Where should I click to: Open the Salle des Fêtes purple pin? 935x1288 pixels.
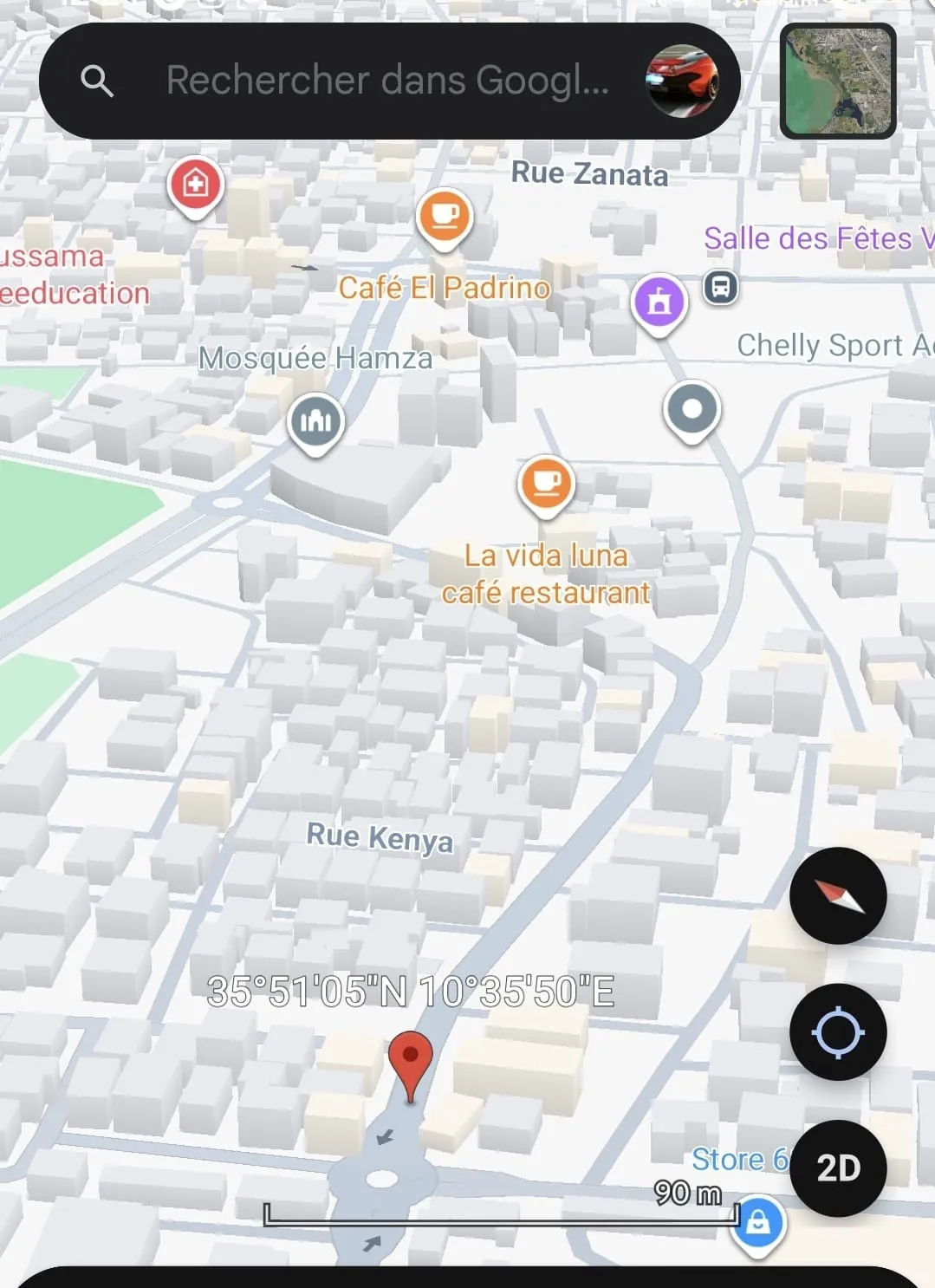[x=659, y=302]
